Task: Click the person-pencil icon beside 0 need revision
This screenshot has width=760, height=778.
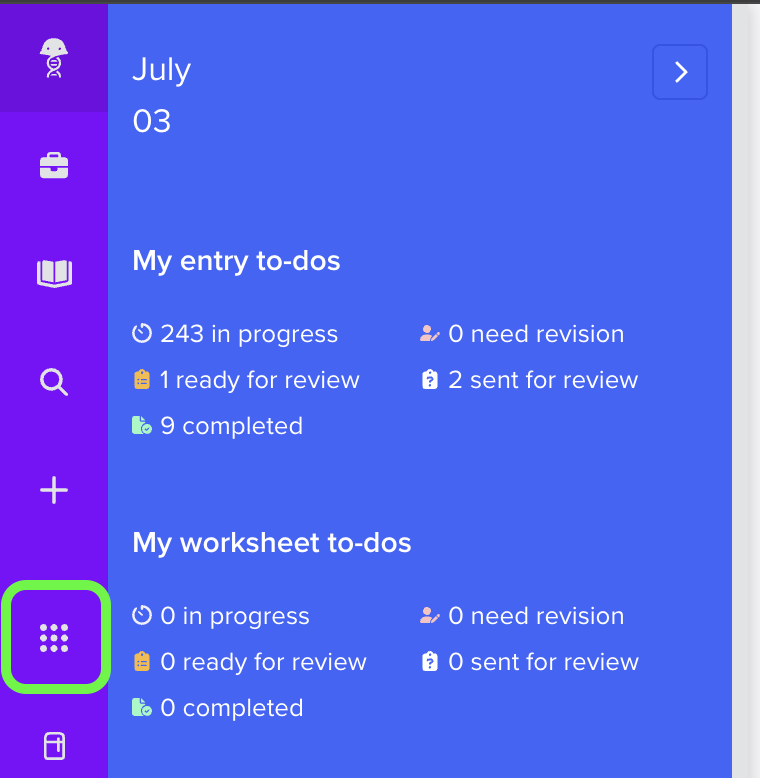Action: [430, 333]
